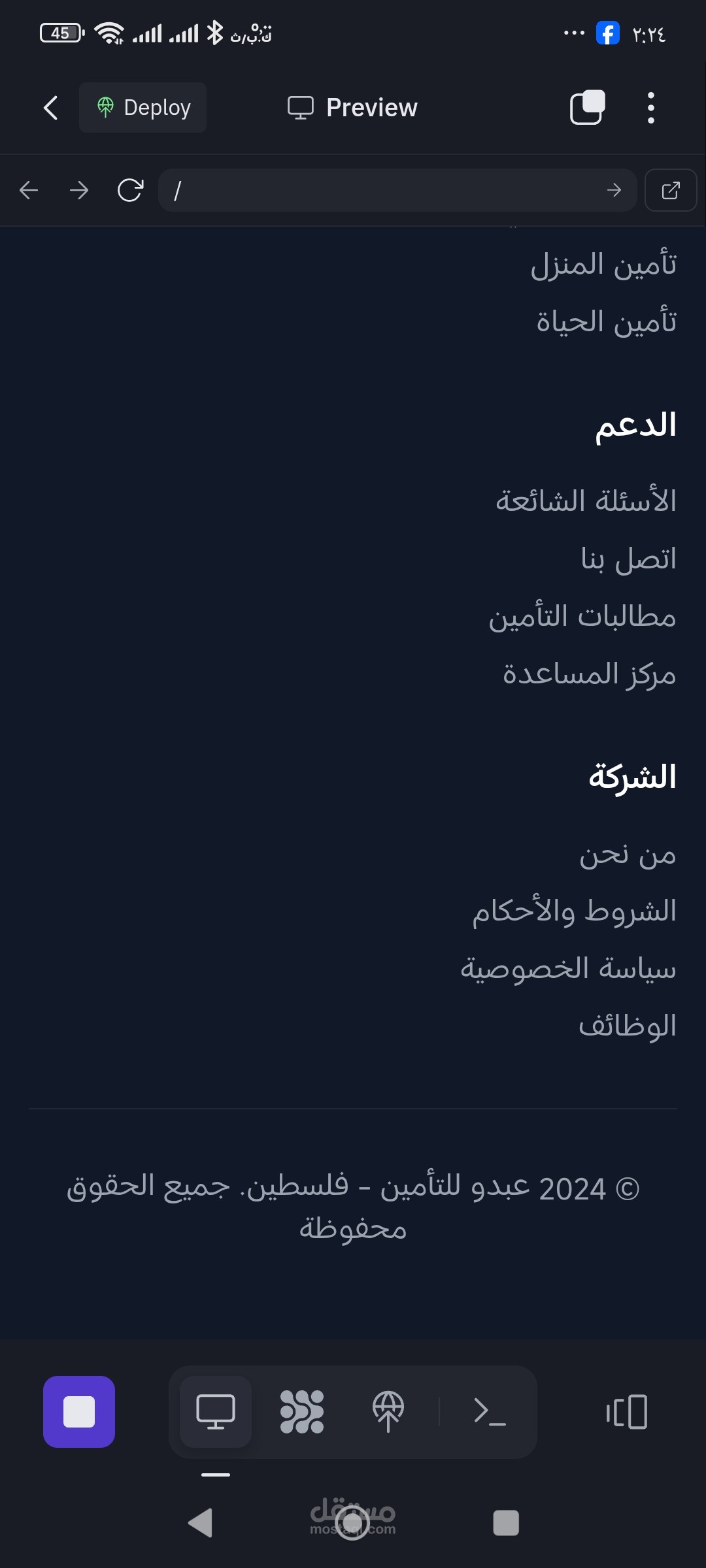Open the مطالبات التأمين link
This screenshot has height=1568, width=706.
click(x=582, y=616)
